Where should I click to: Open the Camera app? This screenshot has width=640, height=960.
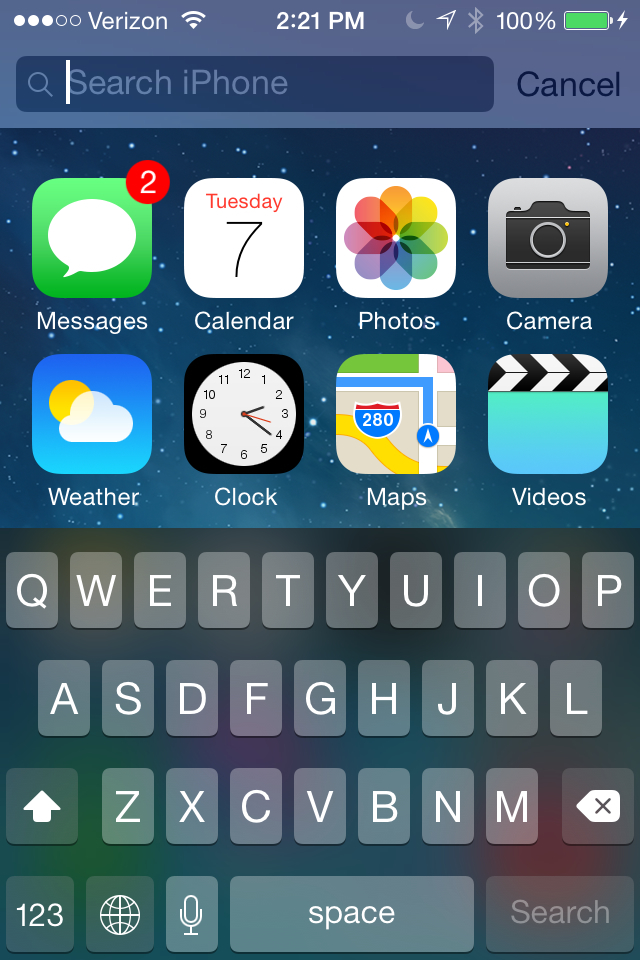coord(548,238)
